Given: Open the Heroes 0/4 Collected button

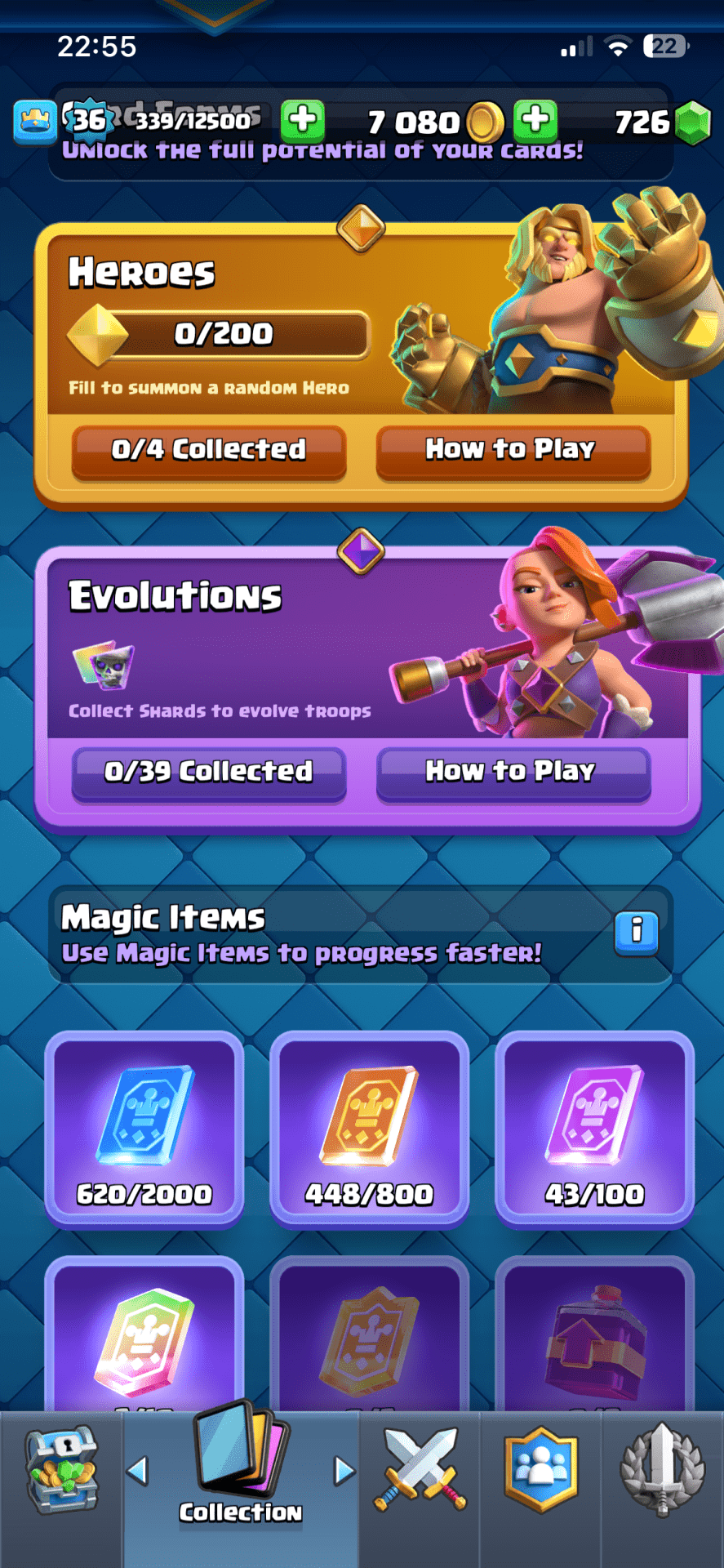Looking at the screenshot, I should click(x=209, y=450).
